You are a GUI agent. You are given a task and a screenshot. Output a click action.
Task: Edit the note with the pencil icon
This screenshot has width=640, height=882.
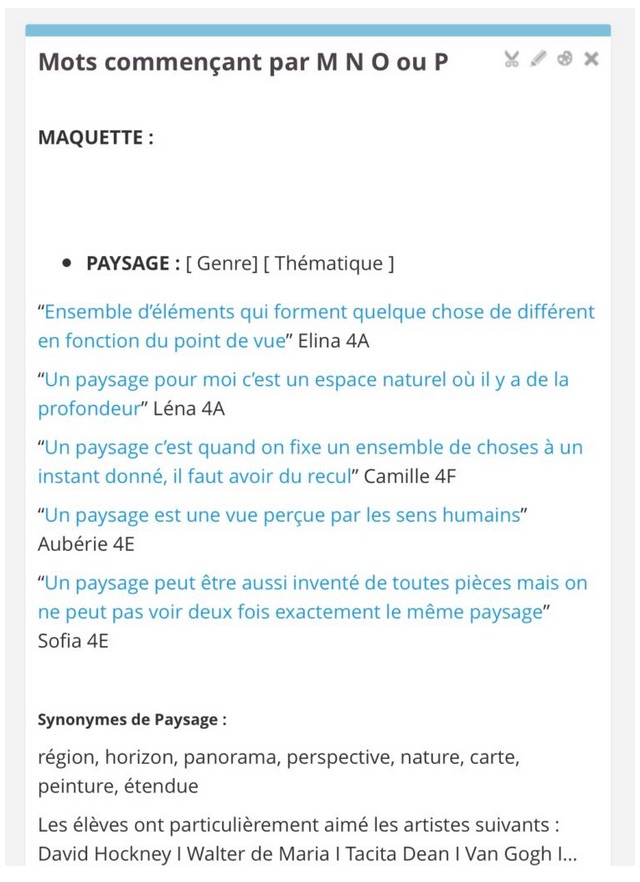538,60
